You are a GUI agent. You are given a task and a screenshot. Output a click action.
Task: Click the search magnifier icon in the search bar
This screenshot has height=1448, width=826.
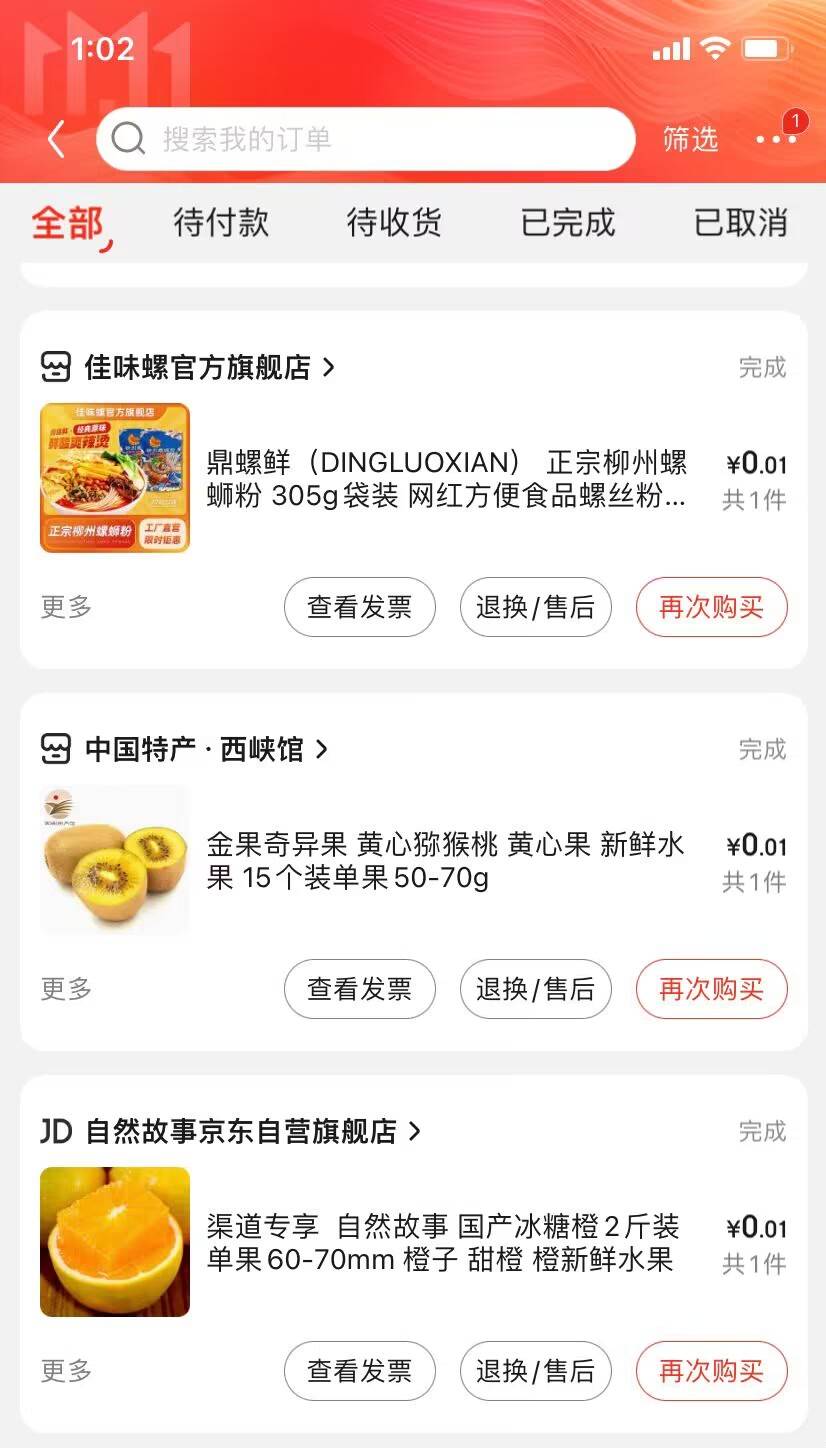tap(126, 137)
